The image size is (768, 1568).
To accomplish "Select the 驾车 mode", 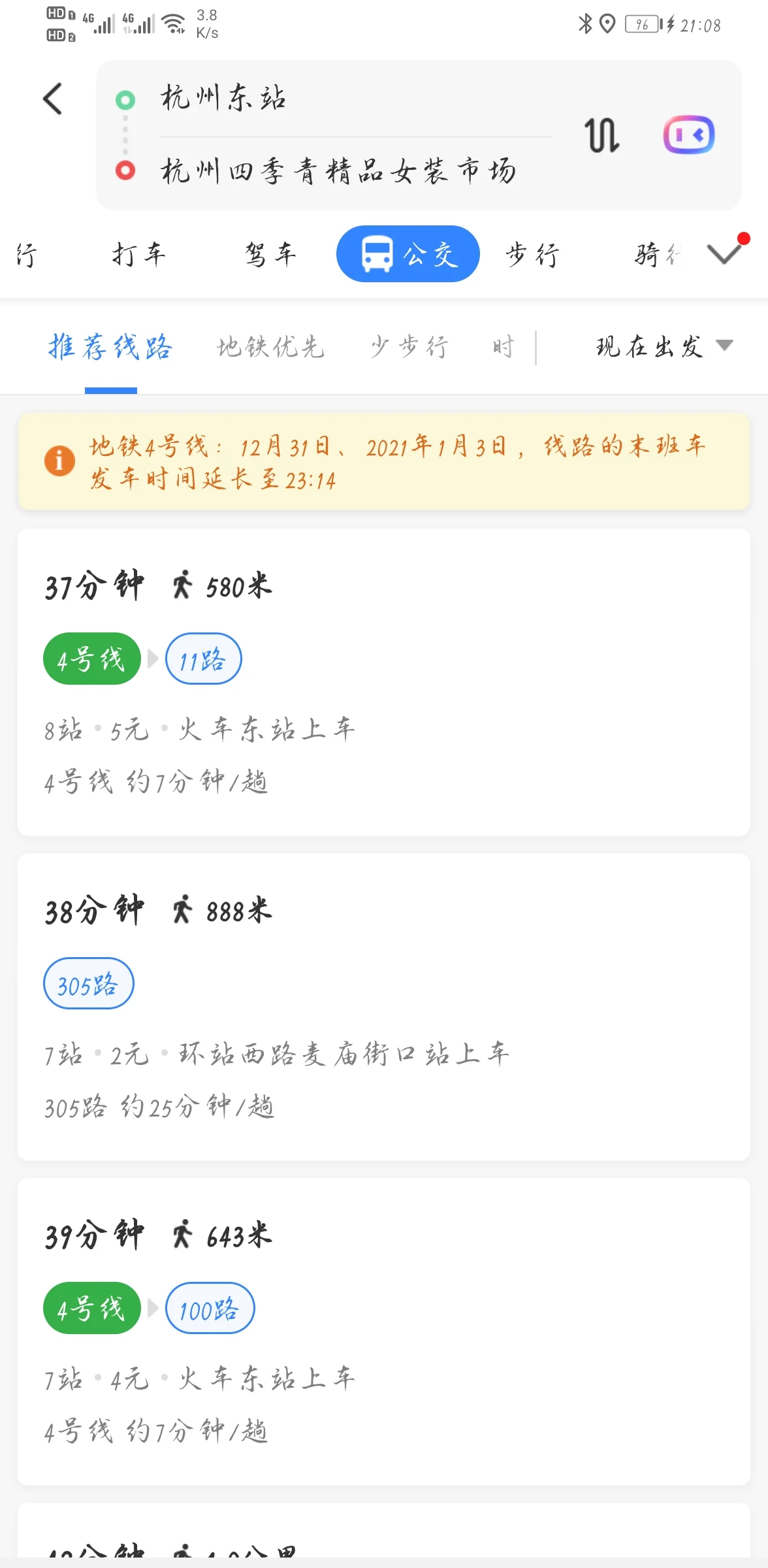I will [270, 253].
